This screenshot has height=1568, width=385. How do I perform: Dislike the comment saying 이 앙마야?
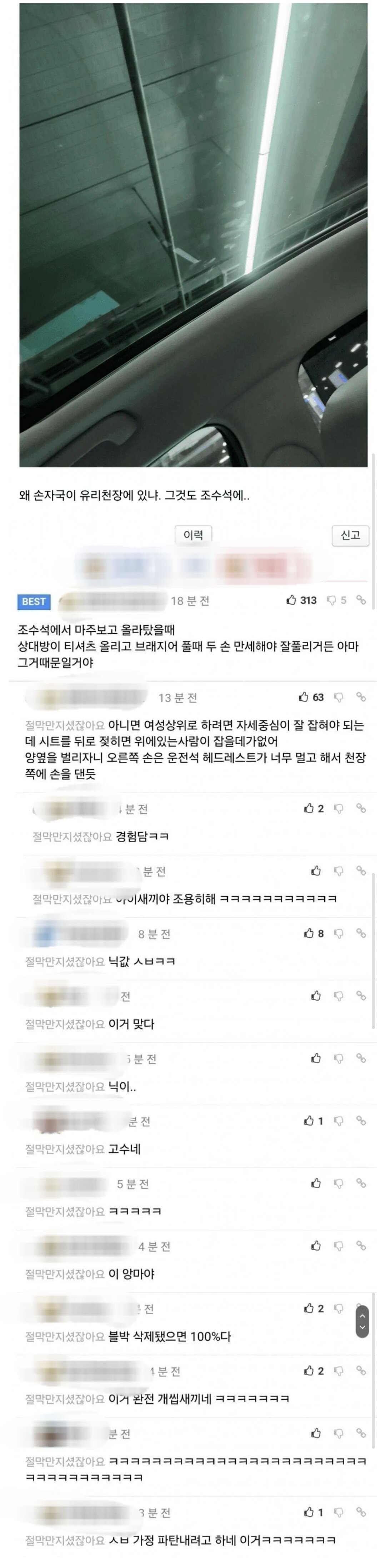pyautogui.click(x=339, y=1246)
